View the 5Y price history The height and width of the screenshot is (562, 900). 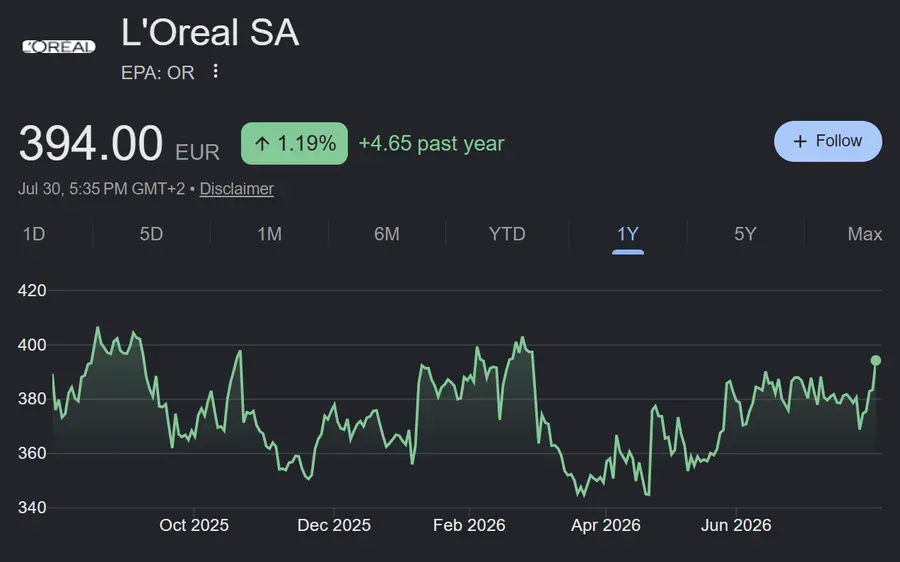(746, 234)
